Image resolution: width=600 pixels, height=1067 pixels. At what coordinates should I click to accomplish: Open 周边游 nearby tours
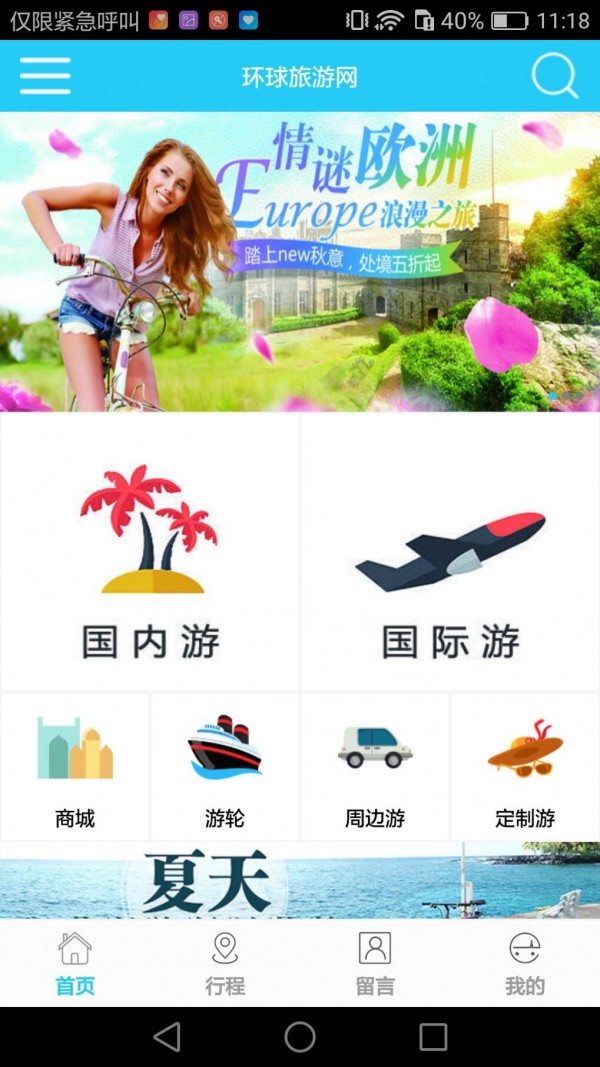(x=375, y=768)
